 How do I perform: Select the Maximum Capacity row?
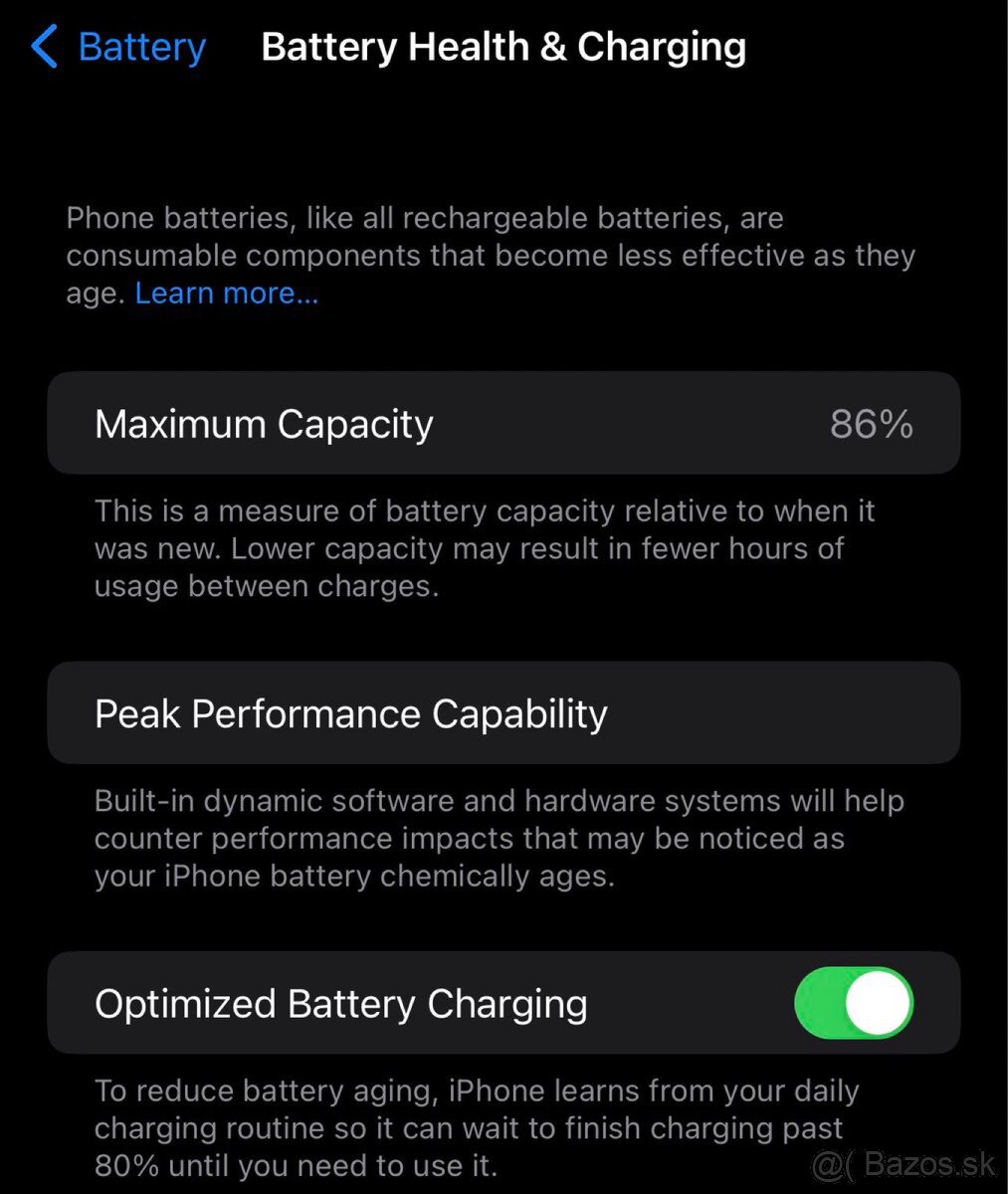point(504,424)
